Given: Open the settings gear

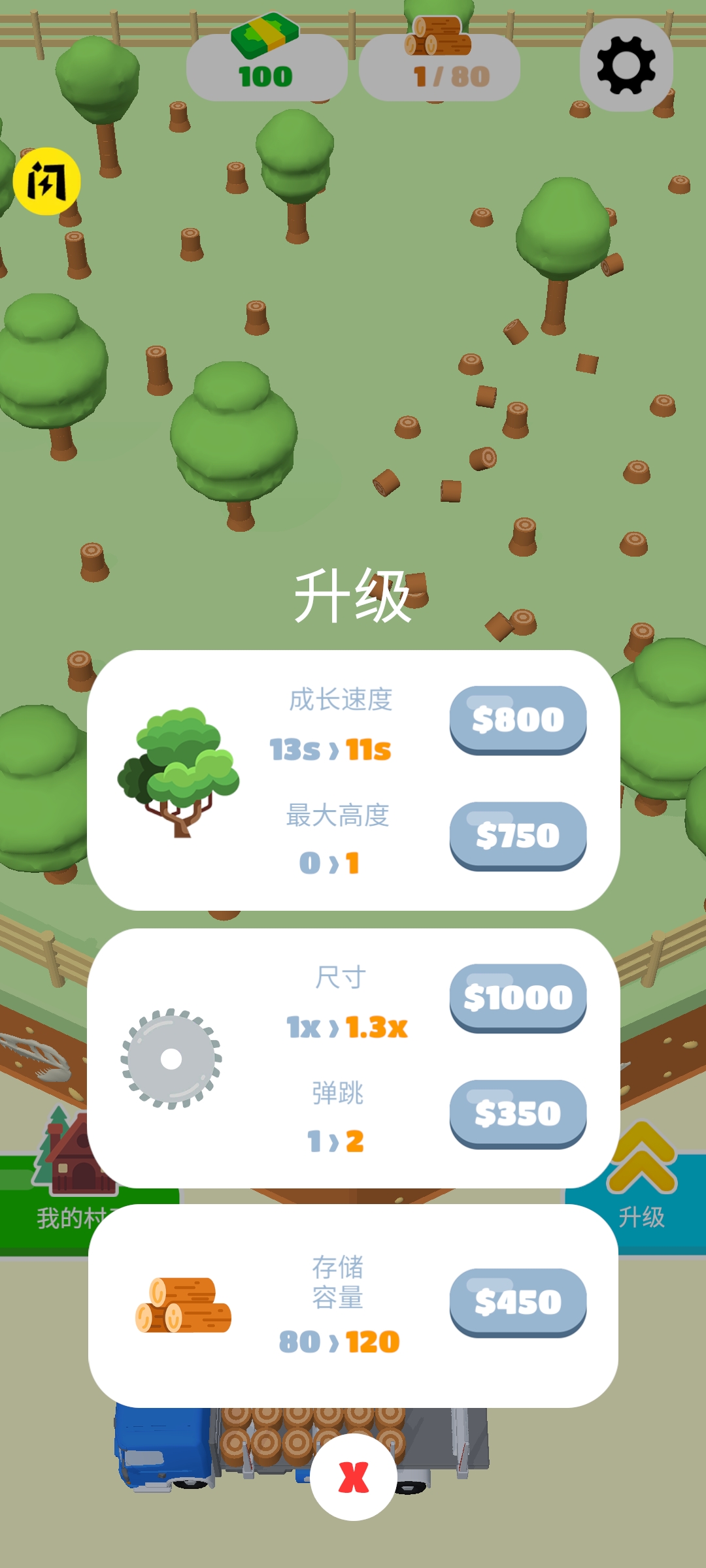Looking at the screenshot, I should (x=626, y=65).
